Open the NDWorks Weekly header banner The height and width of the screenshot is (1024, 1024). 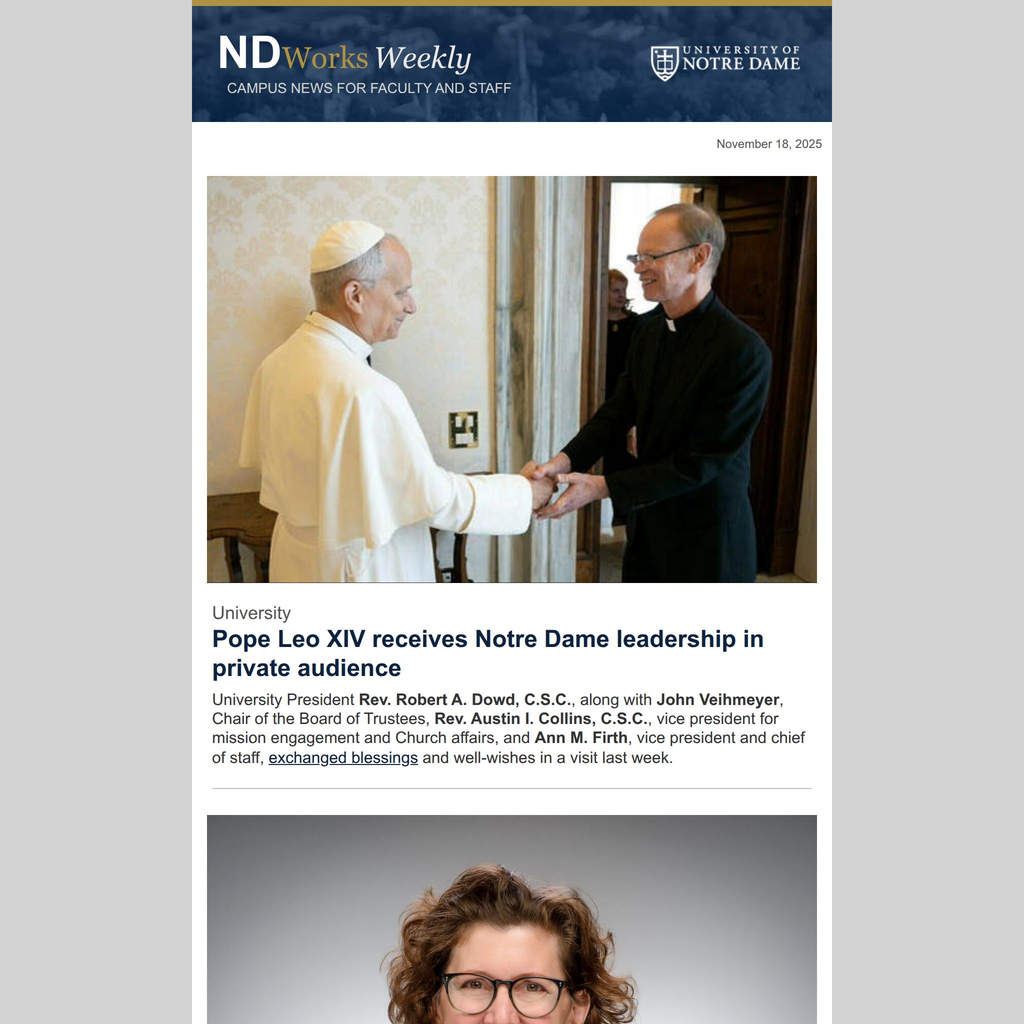[x=511, y=64]
